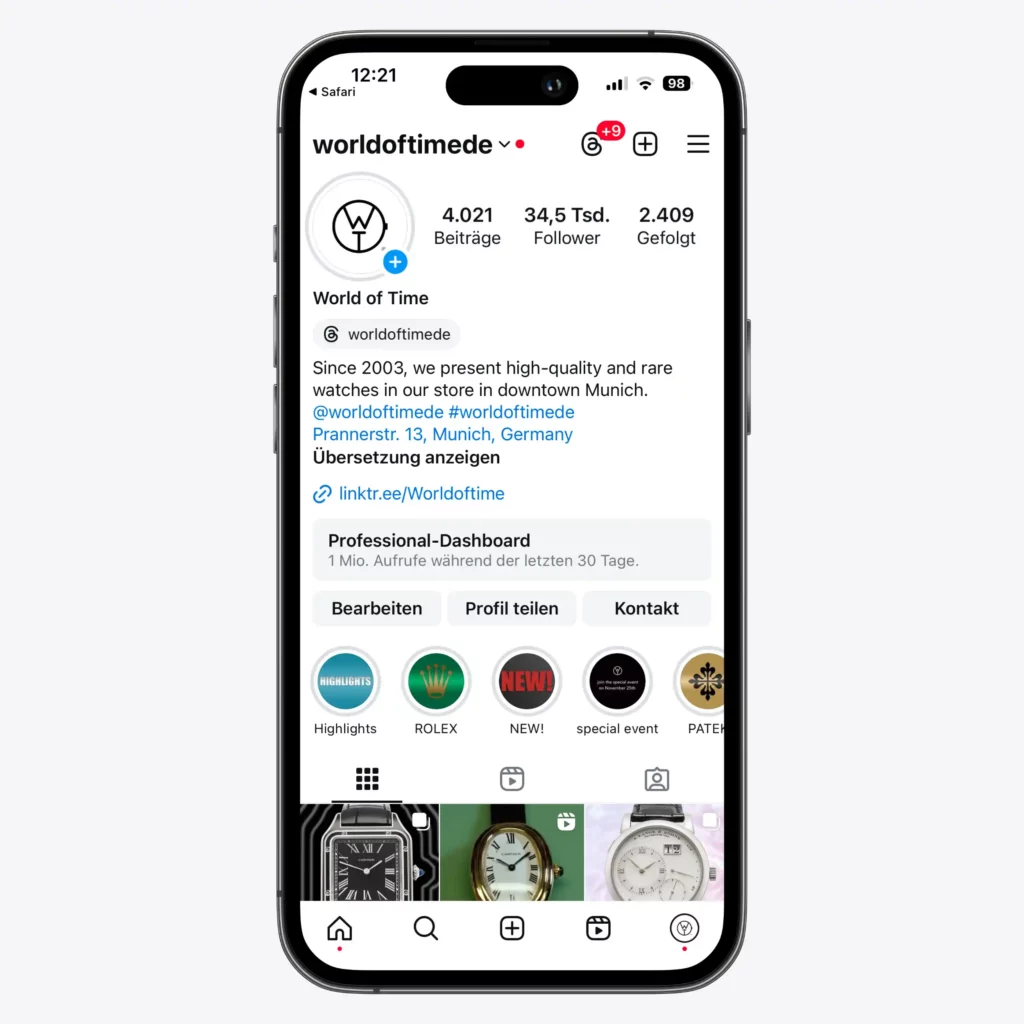Share profile via Profil teilen
Viewport: 1024px width, 1024px height.
pyautogui.click(x=511, y=608)
